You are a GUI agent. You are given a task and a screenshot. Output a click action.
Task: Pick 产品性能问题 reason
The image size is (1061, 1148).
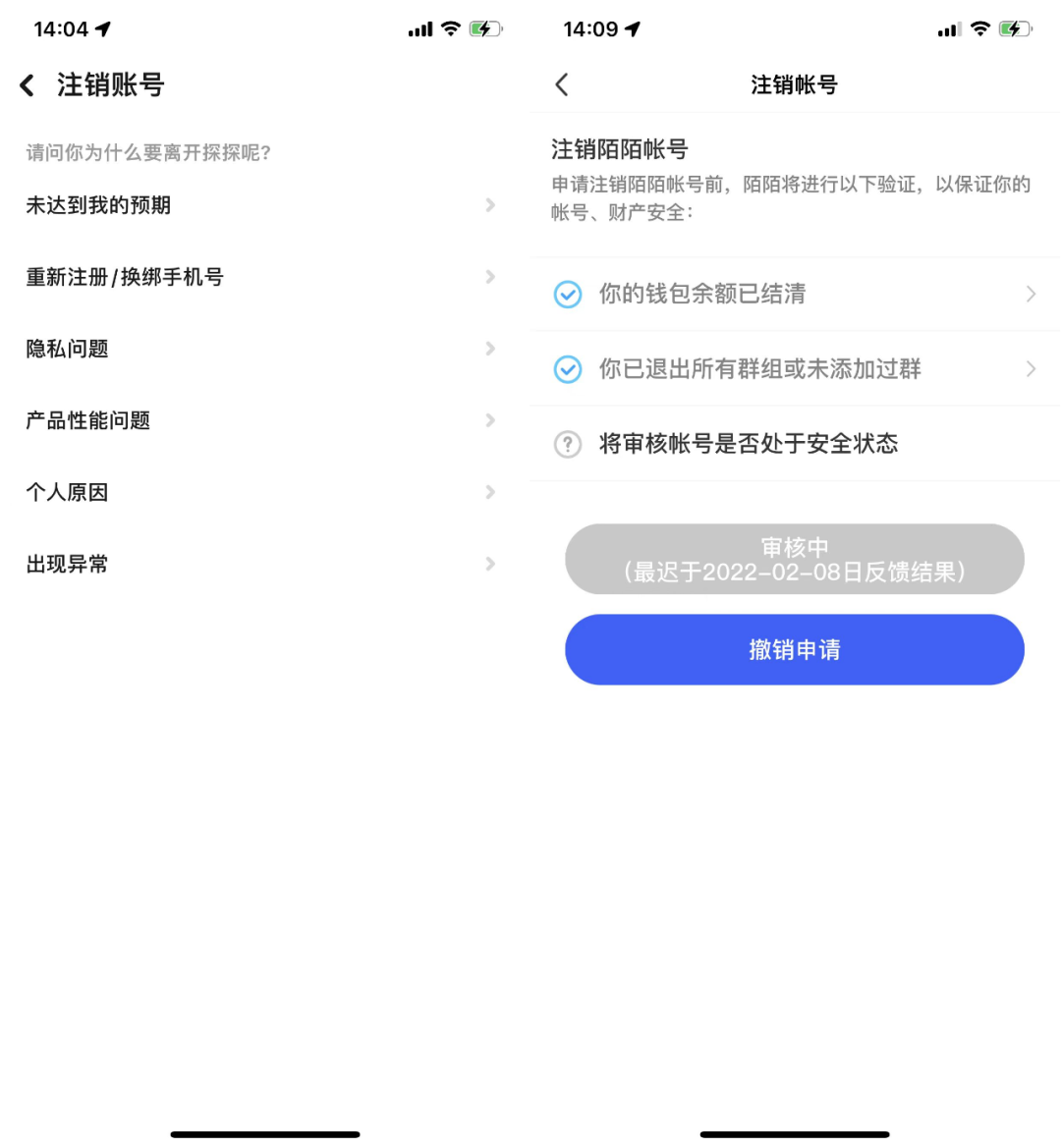(x=260, y=420)
